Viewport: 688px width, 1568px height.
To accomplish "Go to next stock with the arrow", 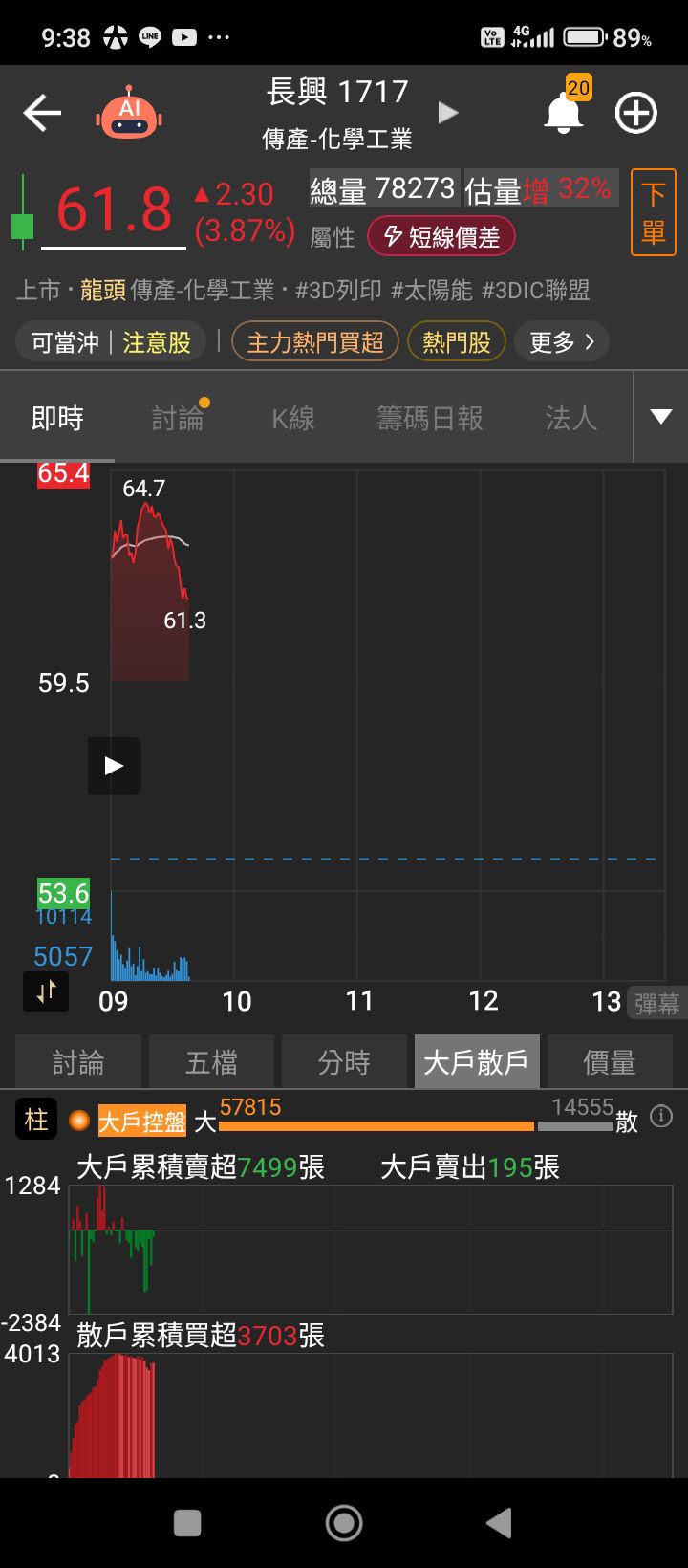I will (447, 114).
